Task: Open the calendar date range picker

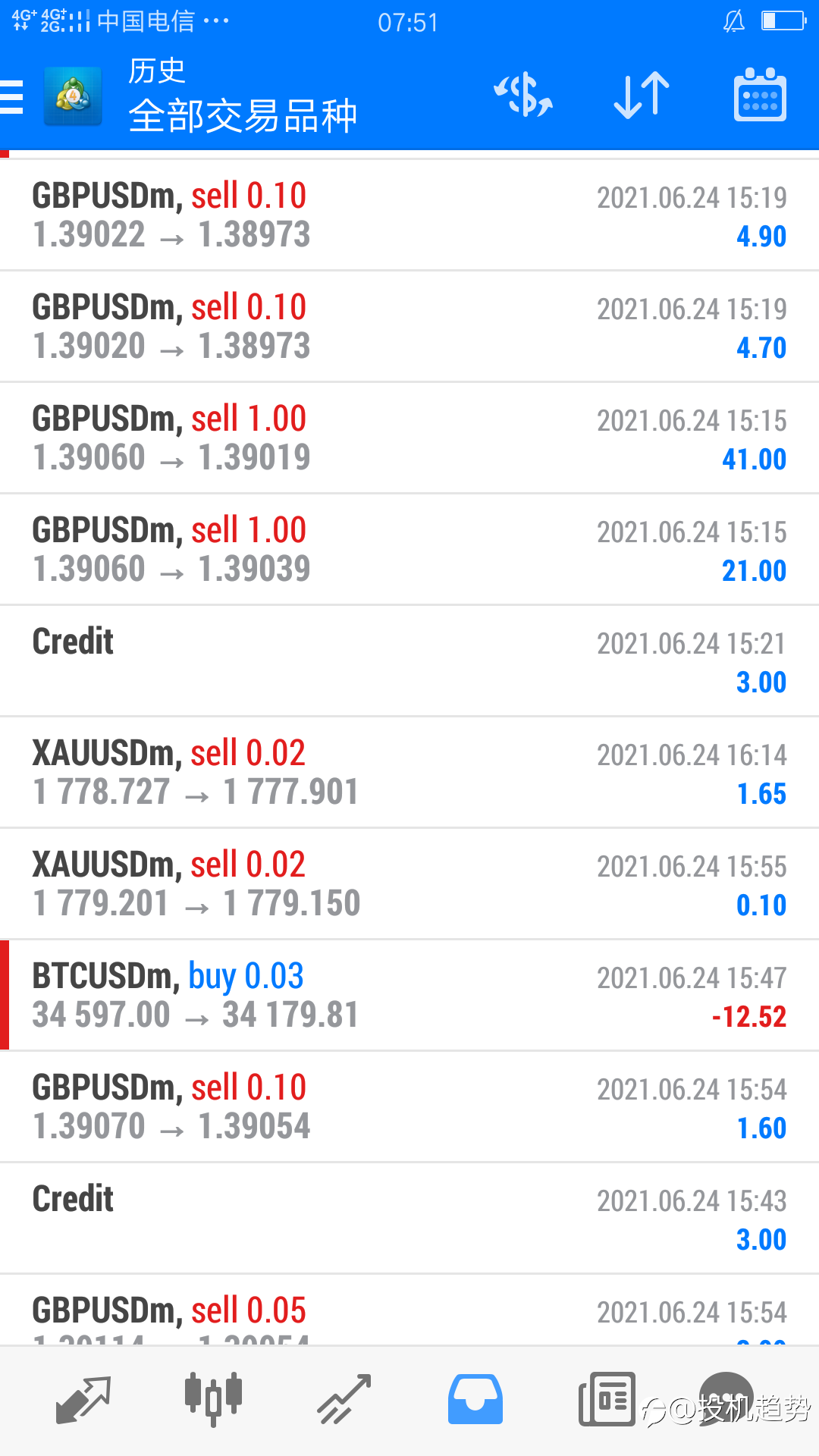Action: coord(760,96)
